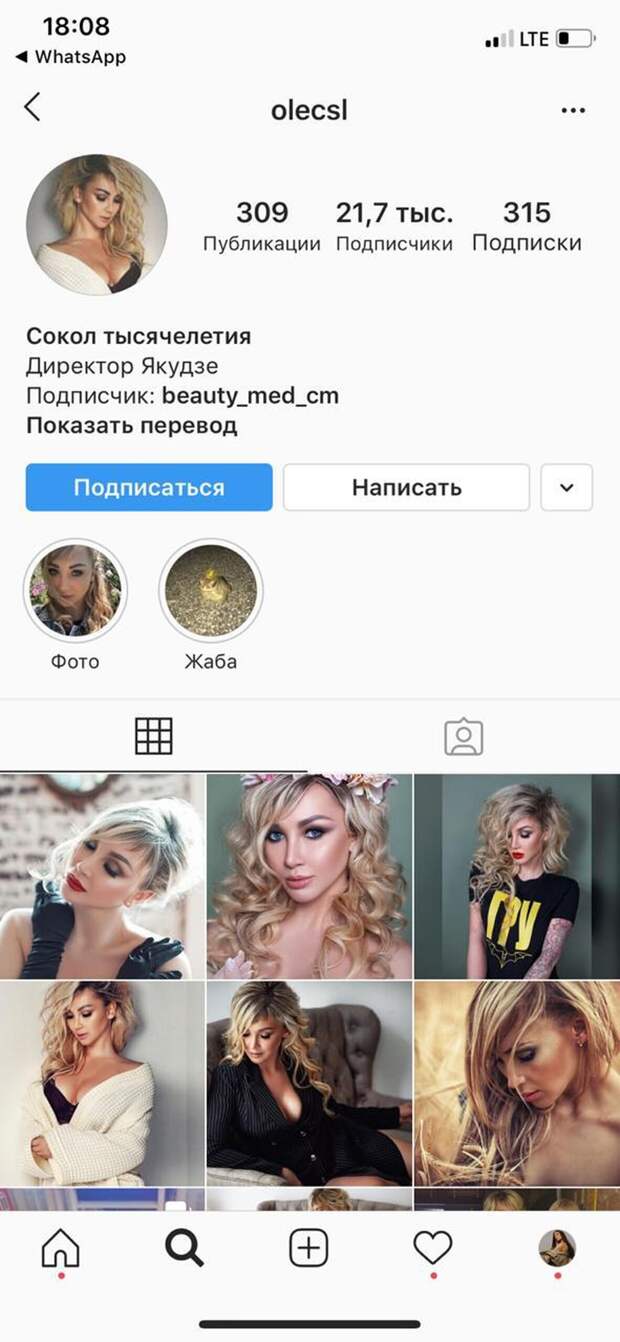
Task: Open the activity heart tab
Action: click(x=433, y=1248)
